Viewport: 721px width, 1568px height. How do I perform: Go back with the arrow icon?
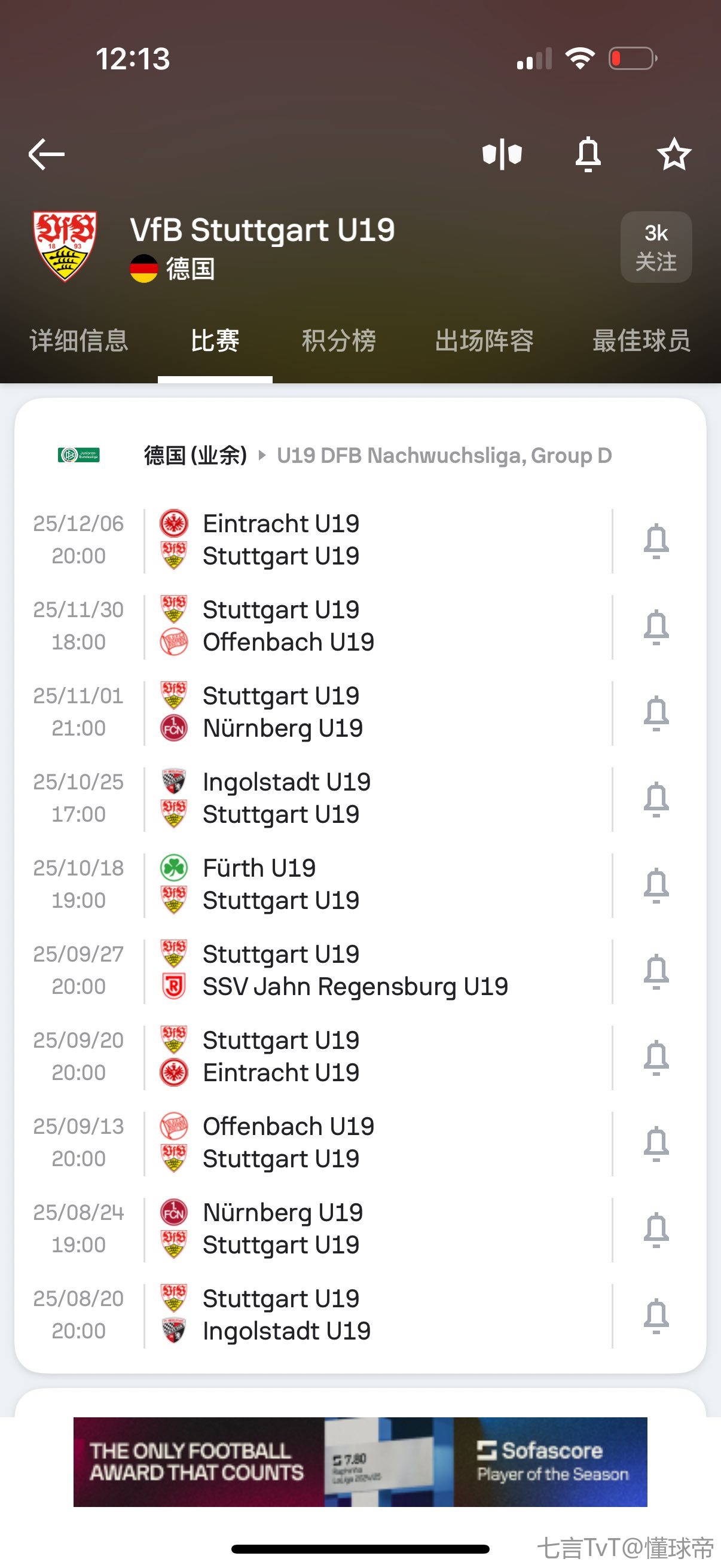46,154
